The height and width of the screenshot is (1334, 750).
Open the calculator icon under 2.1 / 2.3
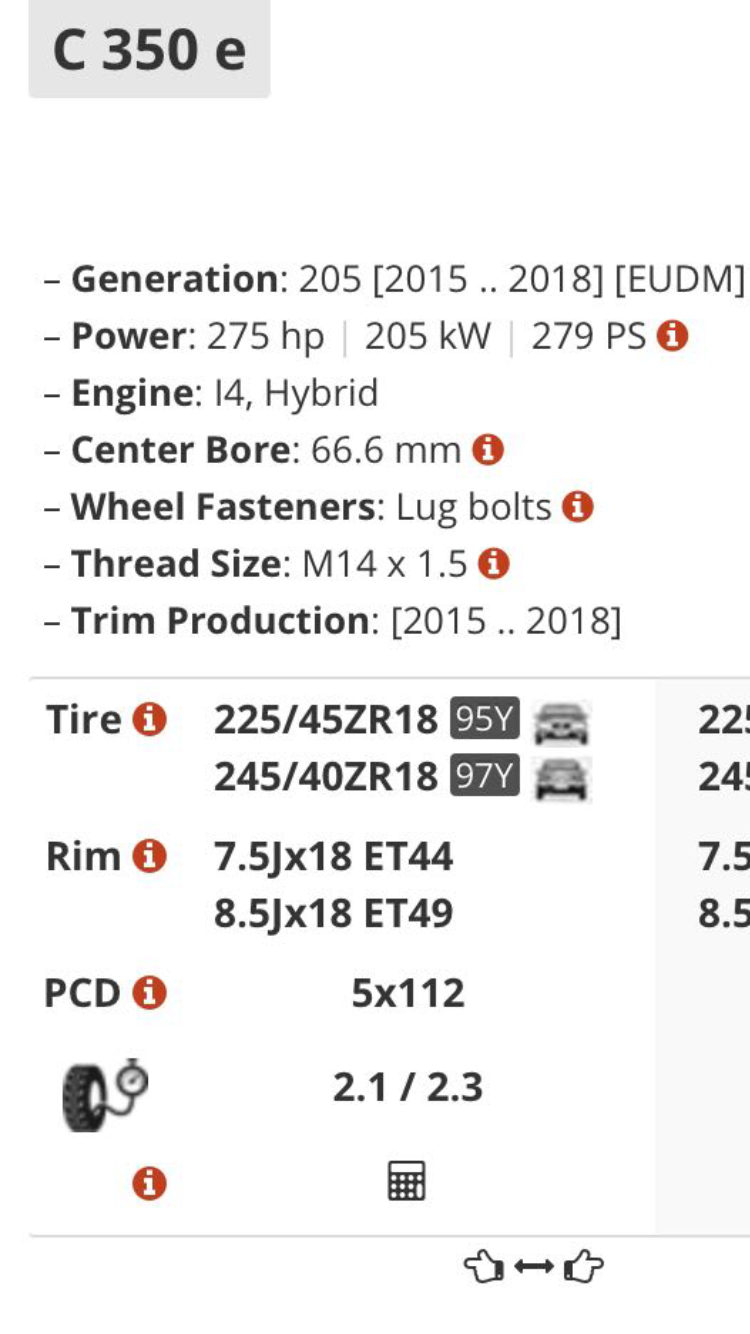click(x=406, y=1181)
